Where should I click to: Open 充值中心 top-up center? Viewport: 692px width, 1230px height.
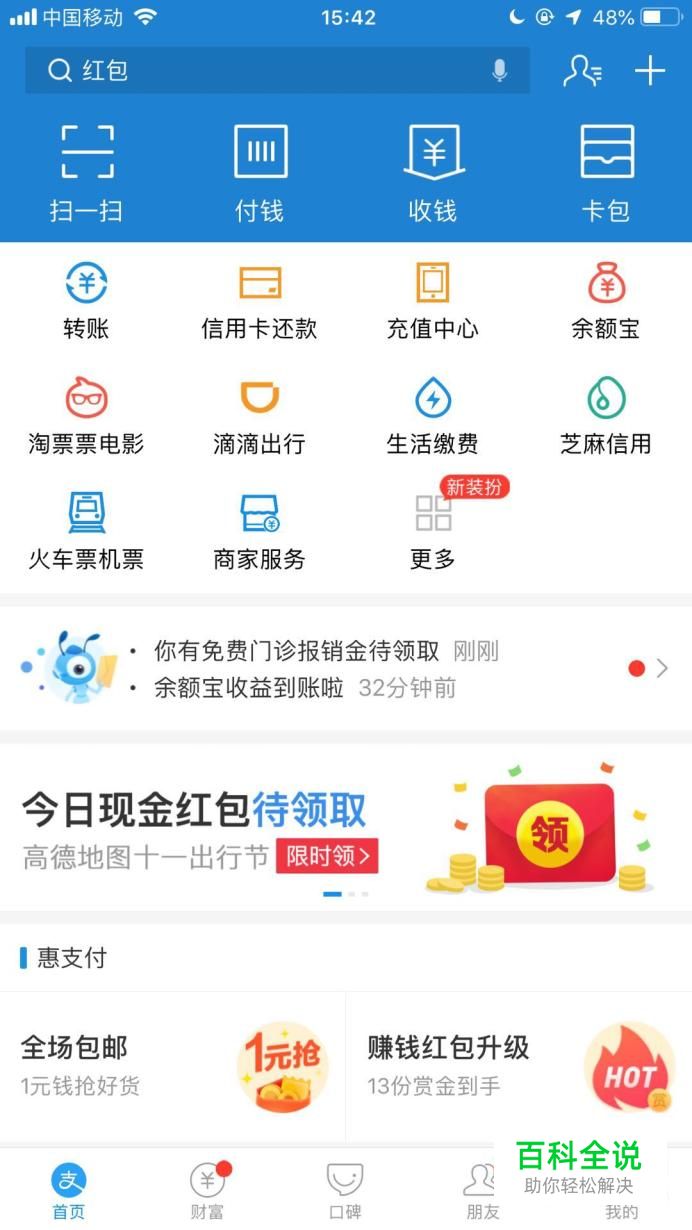433,300
